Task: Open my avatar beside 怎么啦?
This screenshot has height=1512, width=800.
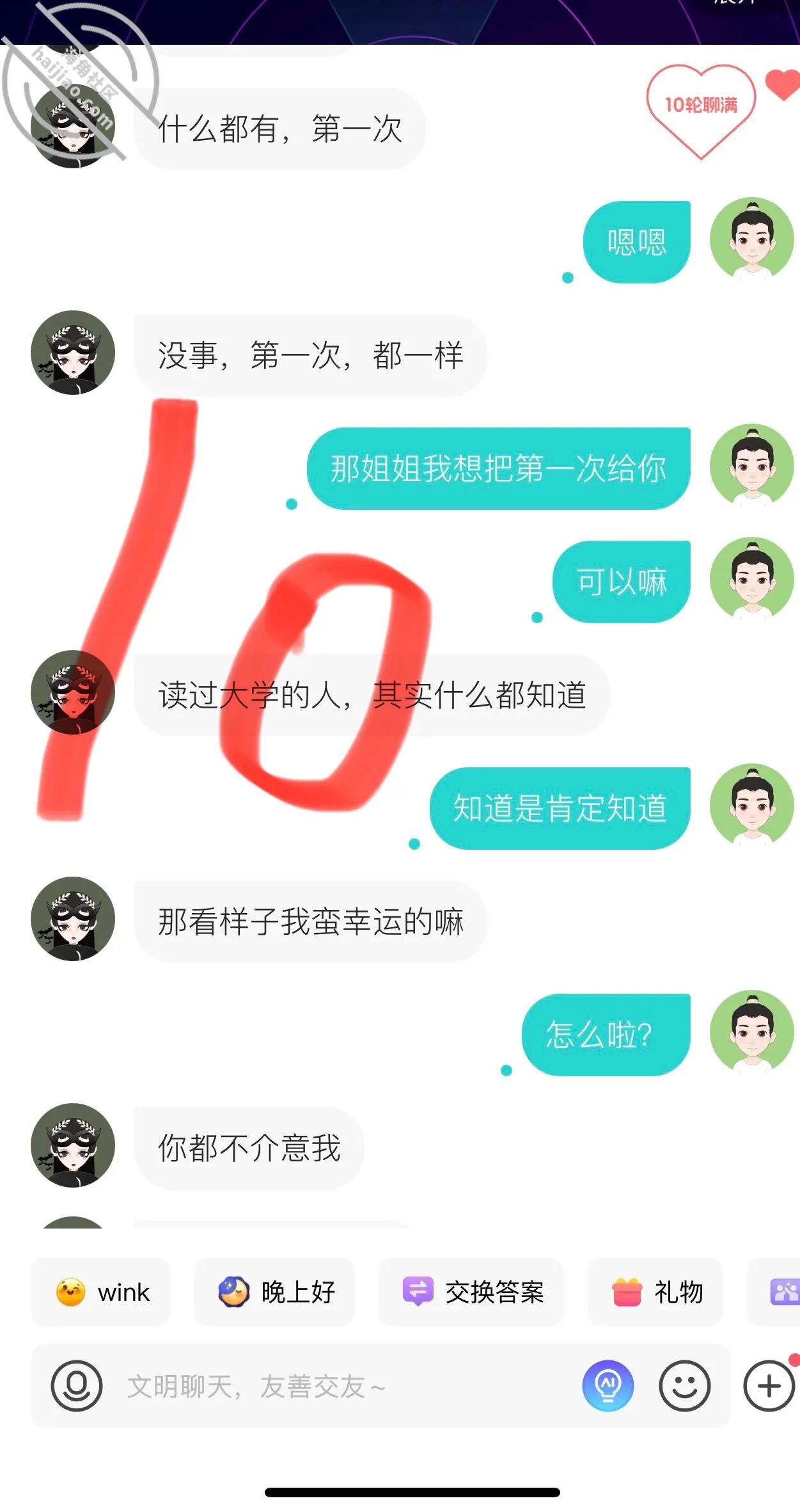Action: (x=752, y=1032)
